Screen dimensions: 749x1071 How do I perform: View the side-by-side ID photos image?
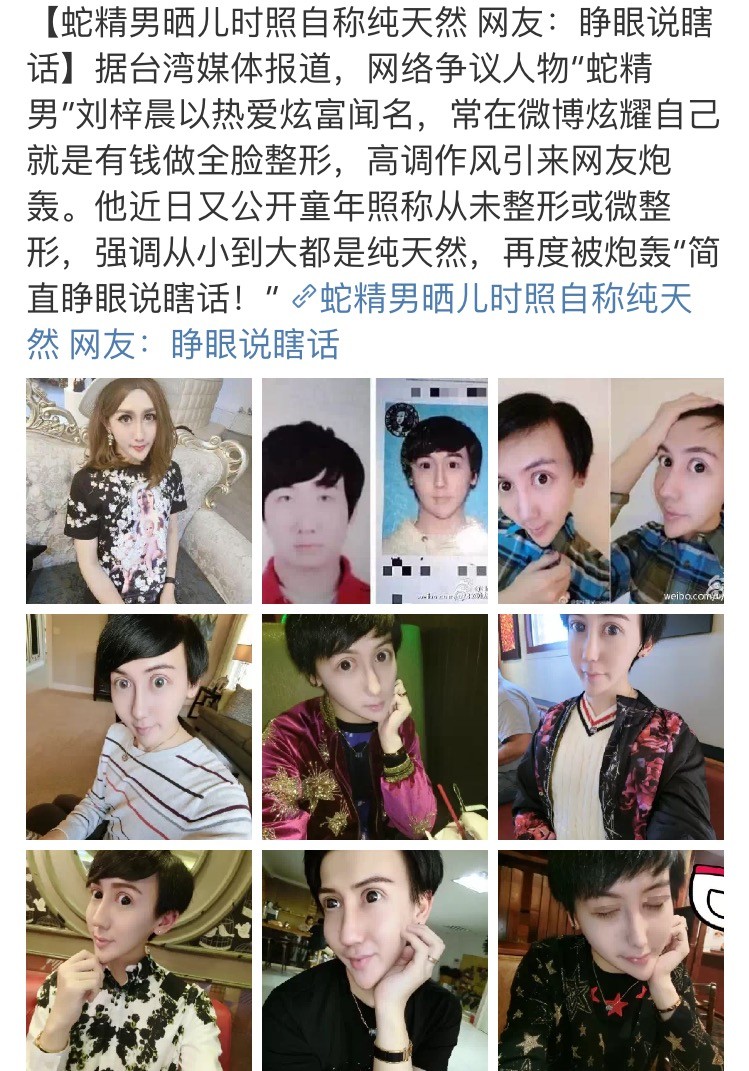(x=375, y=490)
